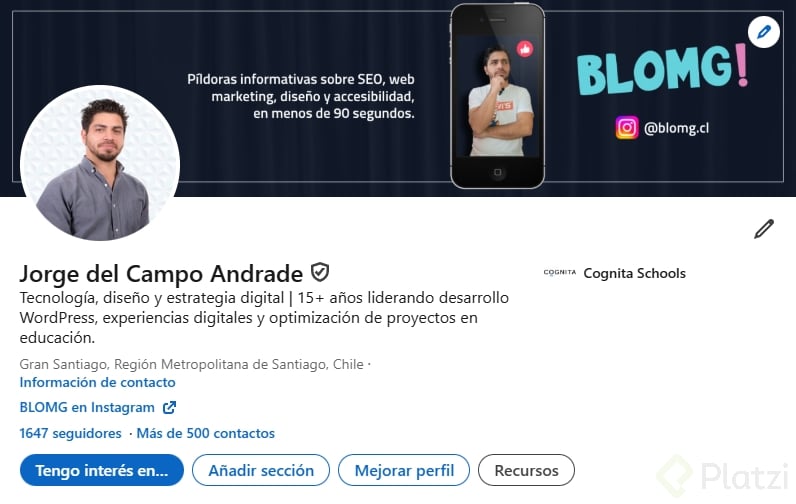Open Información de contacto
Screen dimensions: 796x504
pyautogui.click(x=97, y=382)
